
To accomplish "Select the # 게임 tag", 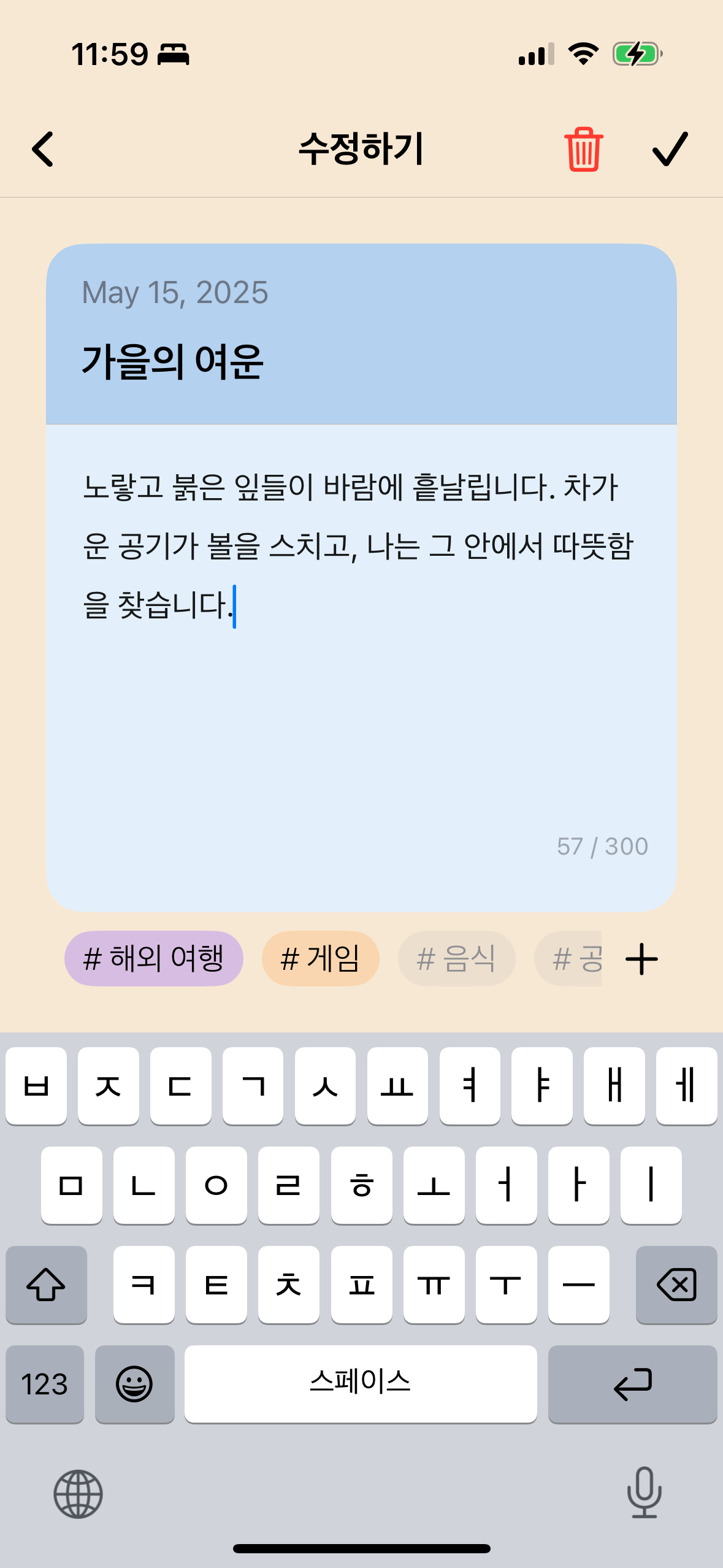I will click(x=320, y=958).
